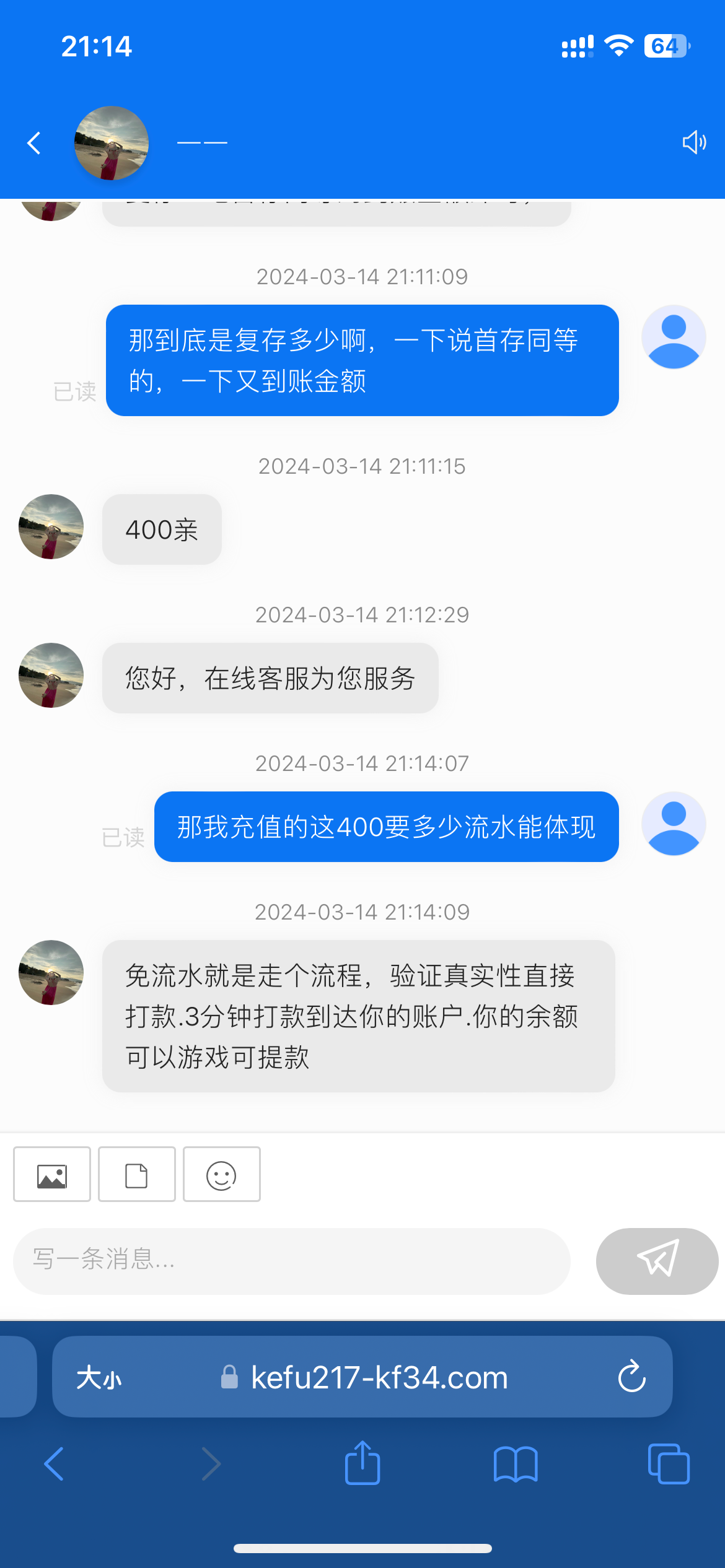Select the file attachment icon

click(x=136, y=1174)
